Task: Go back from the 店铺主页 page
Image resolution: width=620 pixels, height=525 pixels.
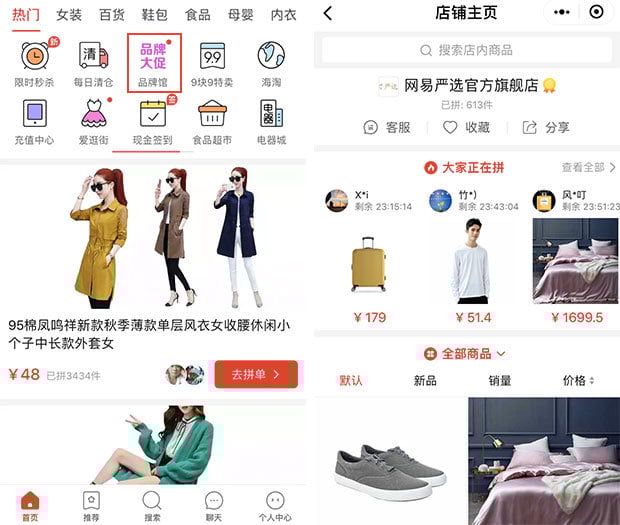Action: pyautogui.click(x=328, y=13)
